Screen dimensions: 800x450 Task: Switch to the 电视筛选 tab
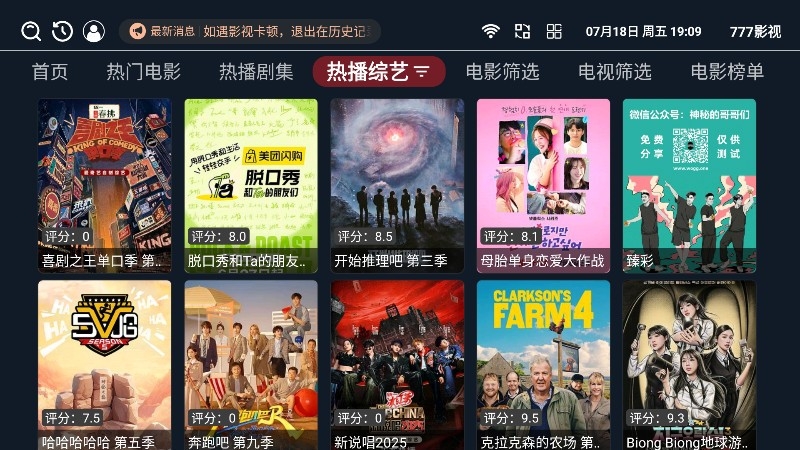[615, 71]
